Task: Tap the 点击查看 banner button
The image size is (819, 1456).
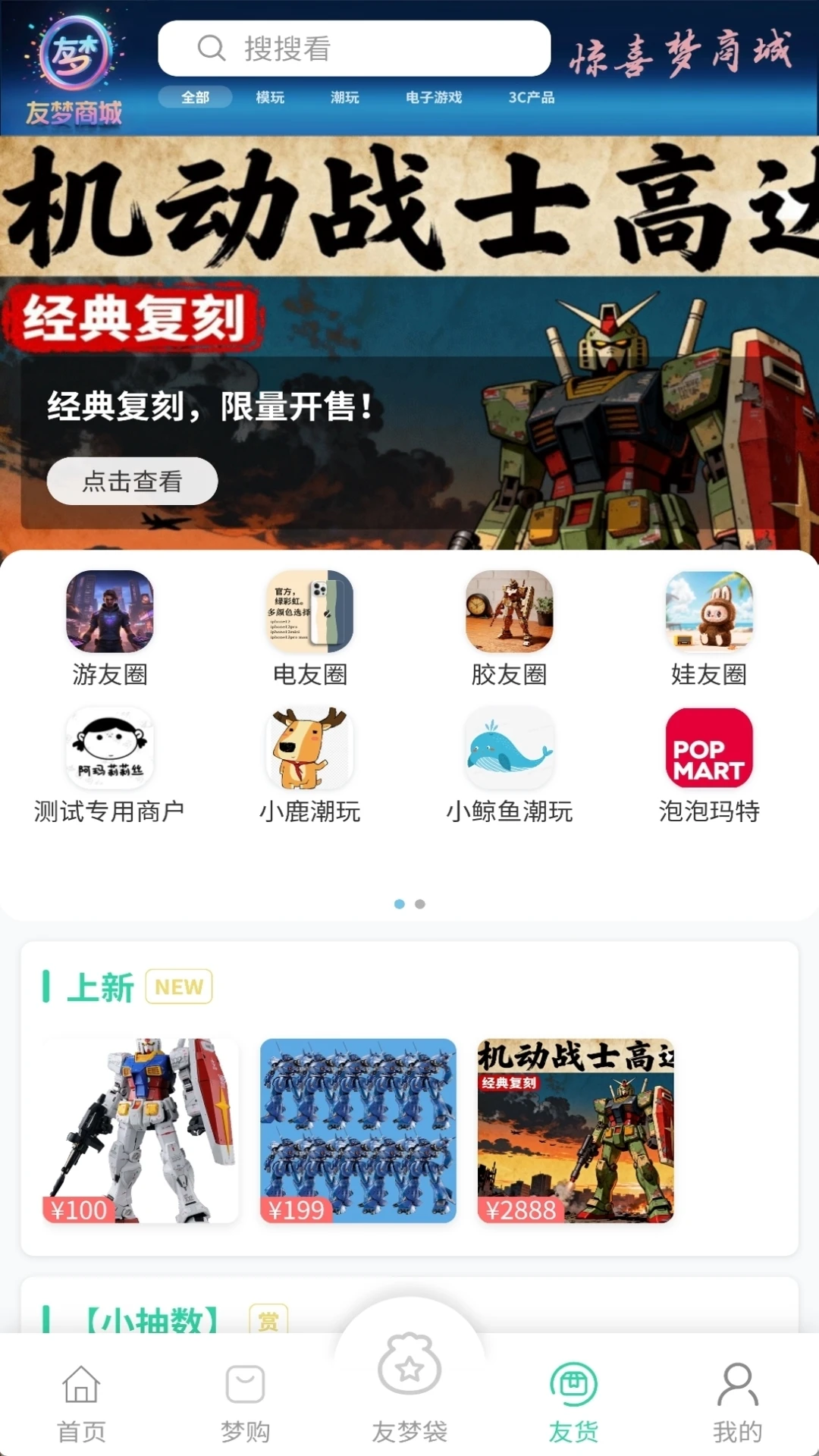Action: pos(132,481)
